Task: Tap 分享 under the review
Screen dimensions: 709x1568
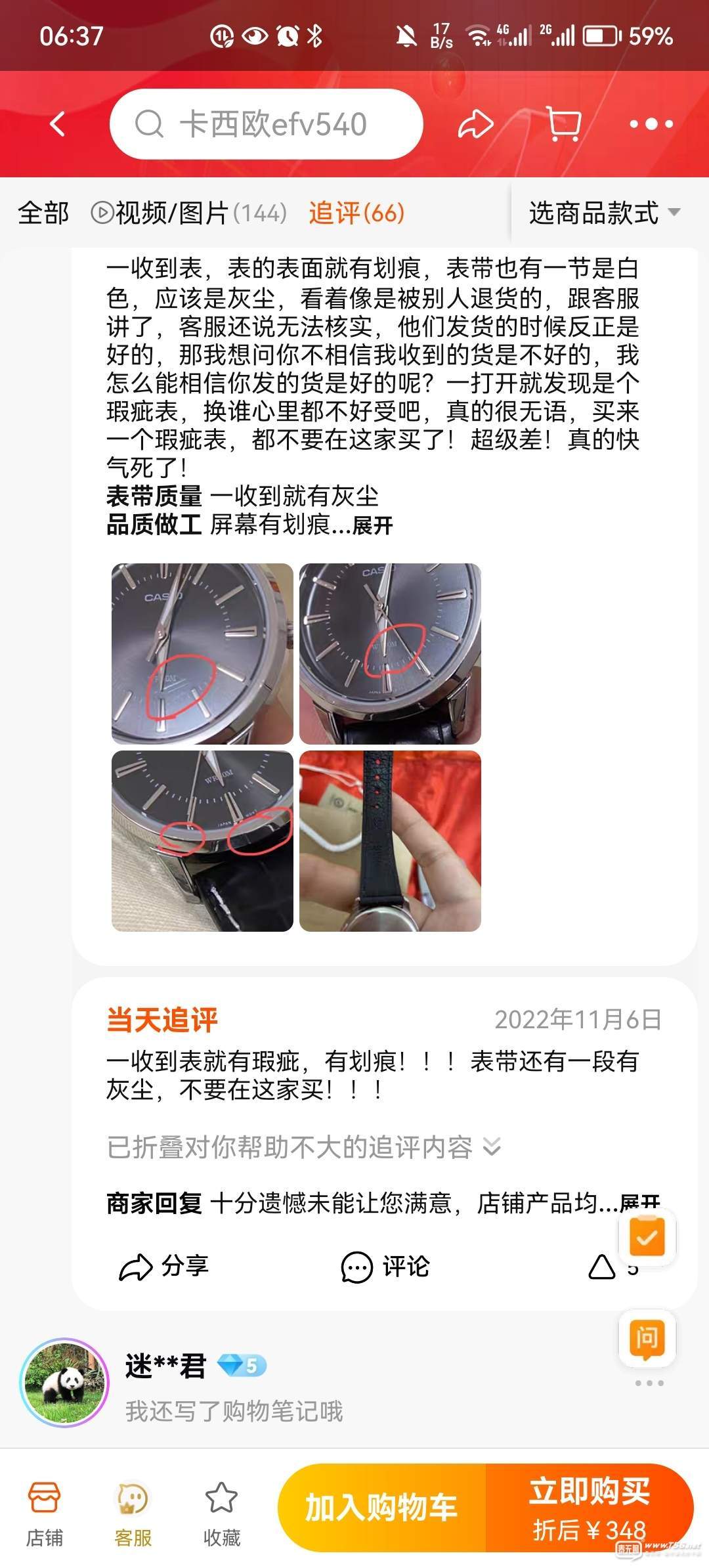Action: point(164,1266)
